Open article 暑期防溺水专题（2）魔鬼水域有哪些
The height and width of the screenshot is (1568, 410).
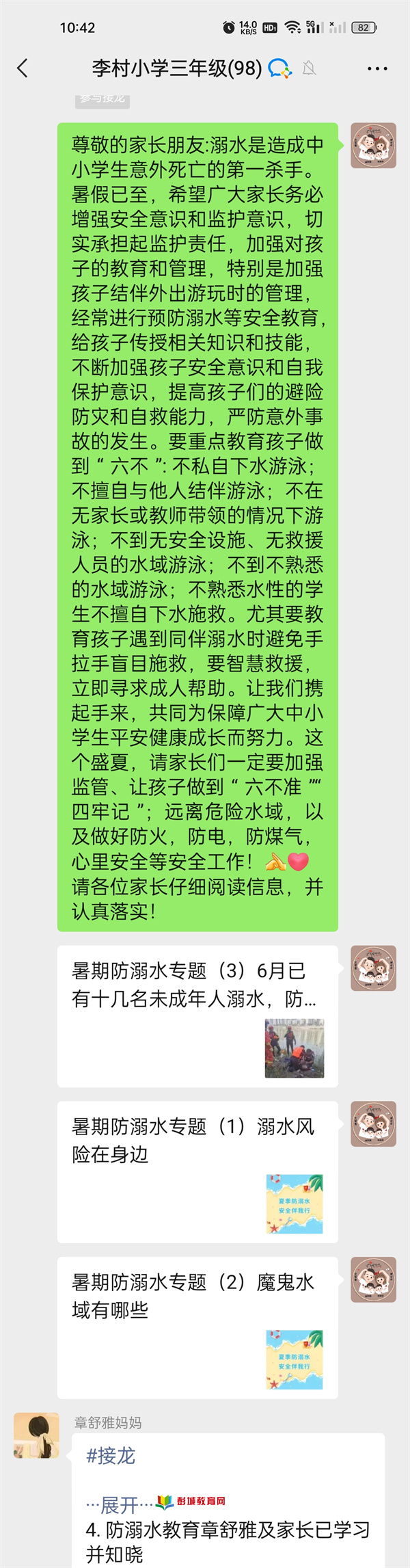(197, 1327)
